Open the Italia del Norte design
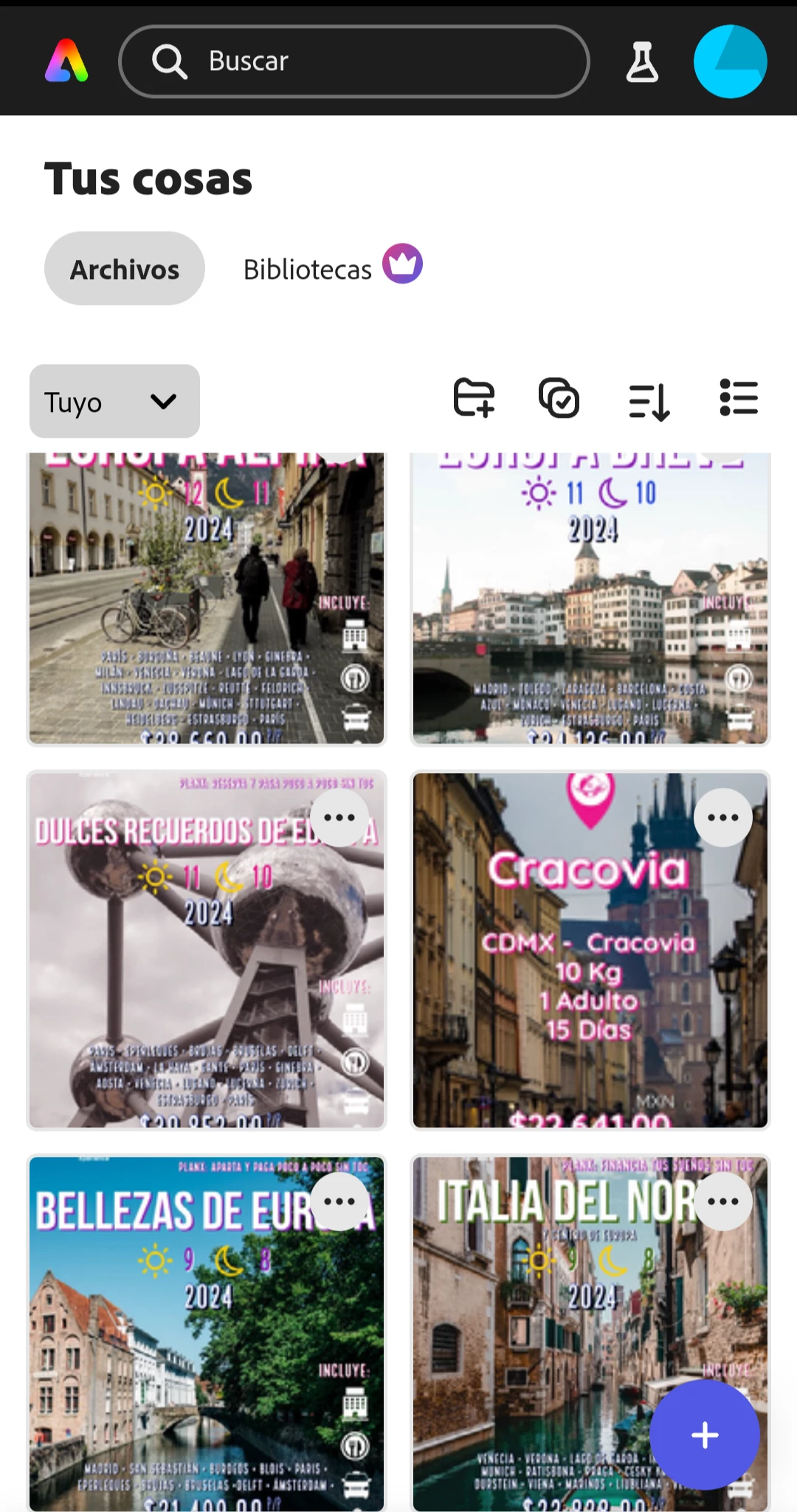Image resolution: width=797 pixels, height=1512 pixels. click(546, 1344)
